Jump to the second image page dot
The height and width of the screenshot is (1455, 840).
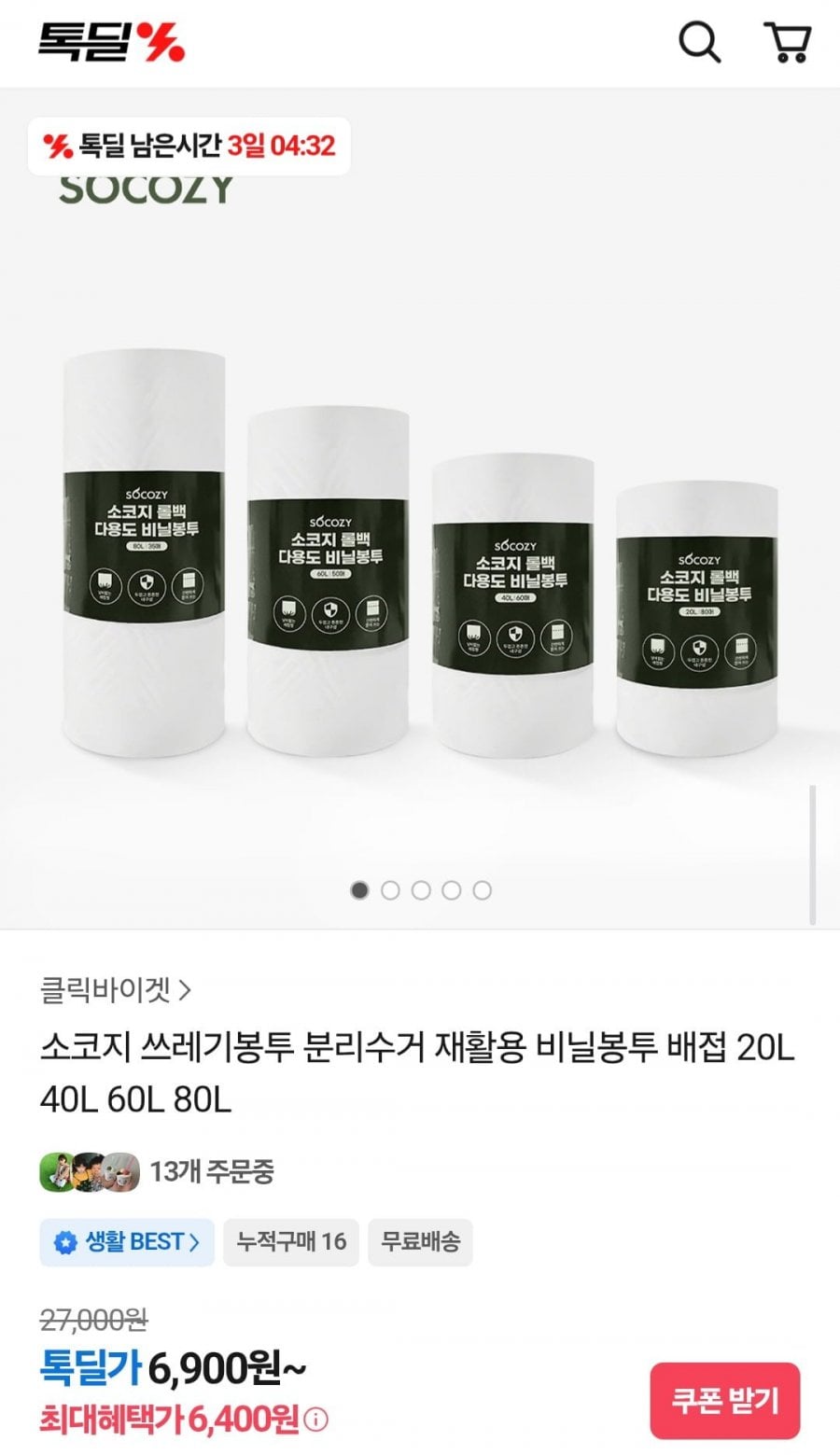pyautogui.click(x=390, y=890)
